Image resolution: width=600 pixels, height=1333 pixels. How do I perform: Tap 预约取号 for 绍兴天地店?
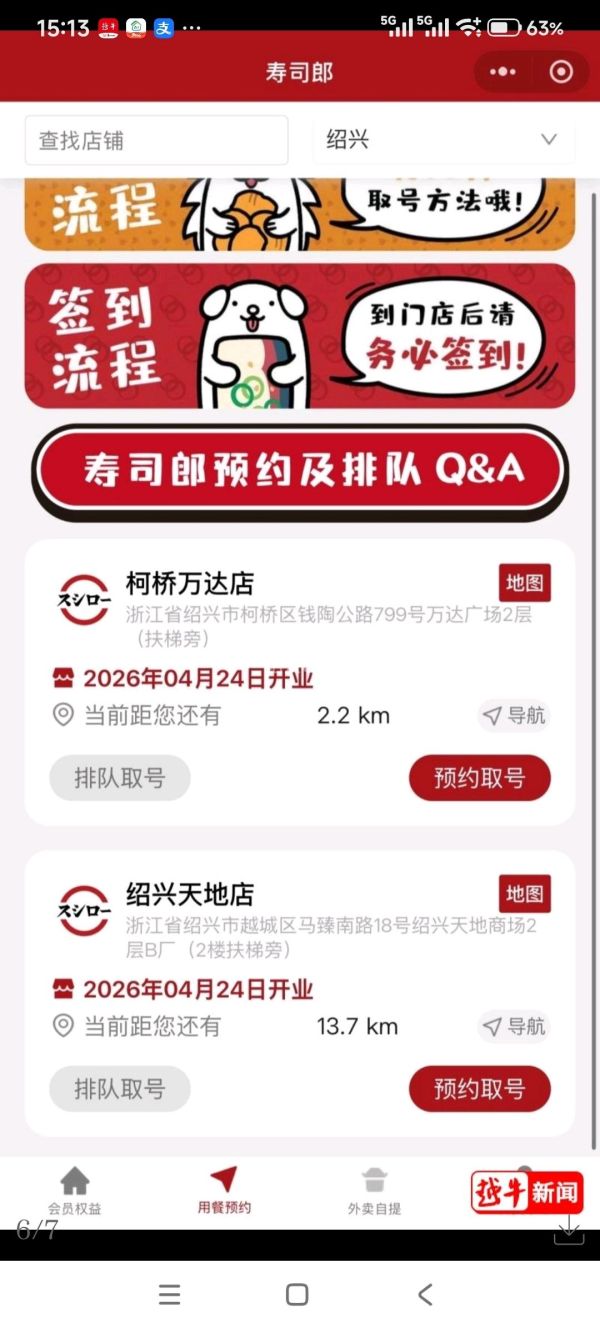coord(479,1088)
